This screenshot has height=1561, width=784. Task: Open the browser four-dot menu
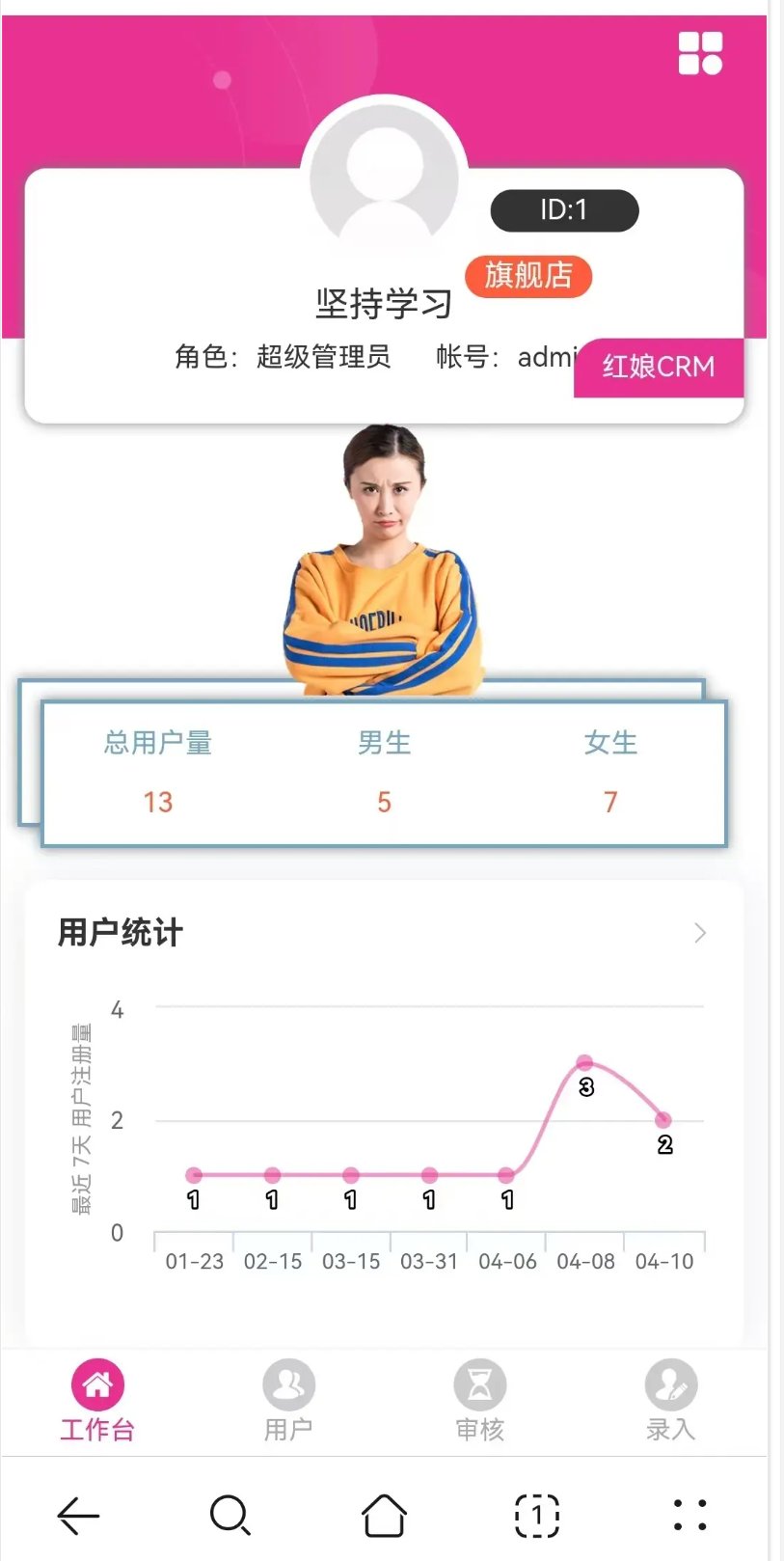click(689, 1516)
